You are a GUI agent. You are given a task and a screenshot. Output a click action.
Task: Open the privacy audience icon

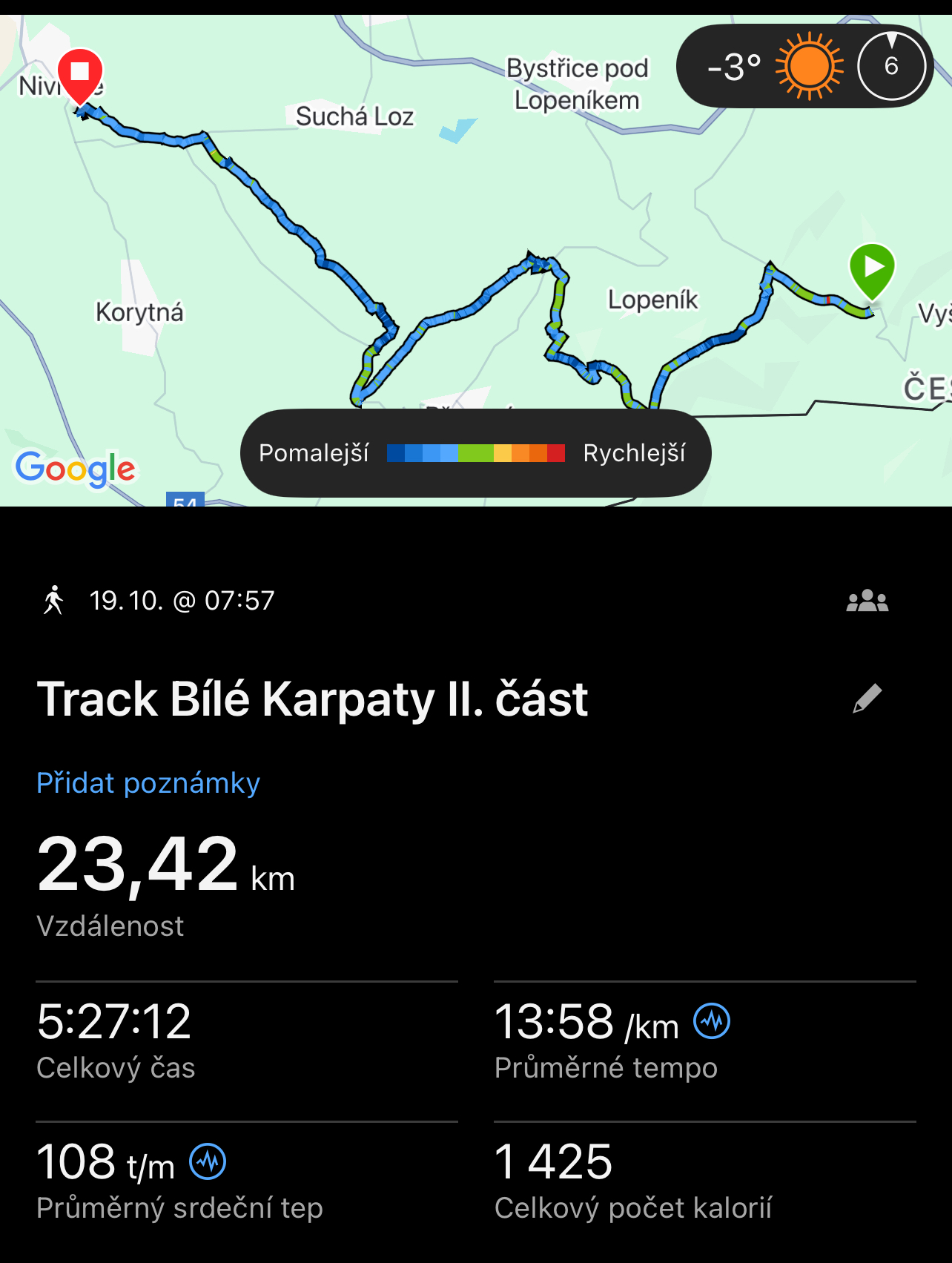point(867,601)
